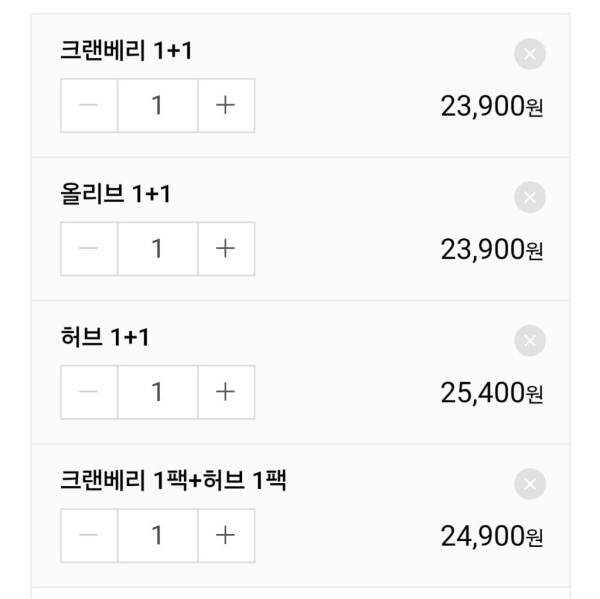Viewport: 600px width, 599px height.
Task: Increase quantity of 허브 1+1
Action: (226, 392)
